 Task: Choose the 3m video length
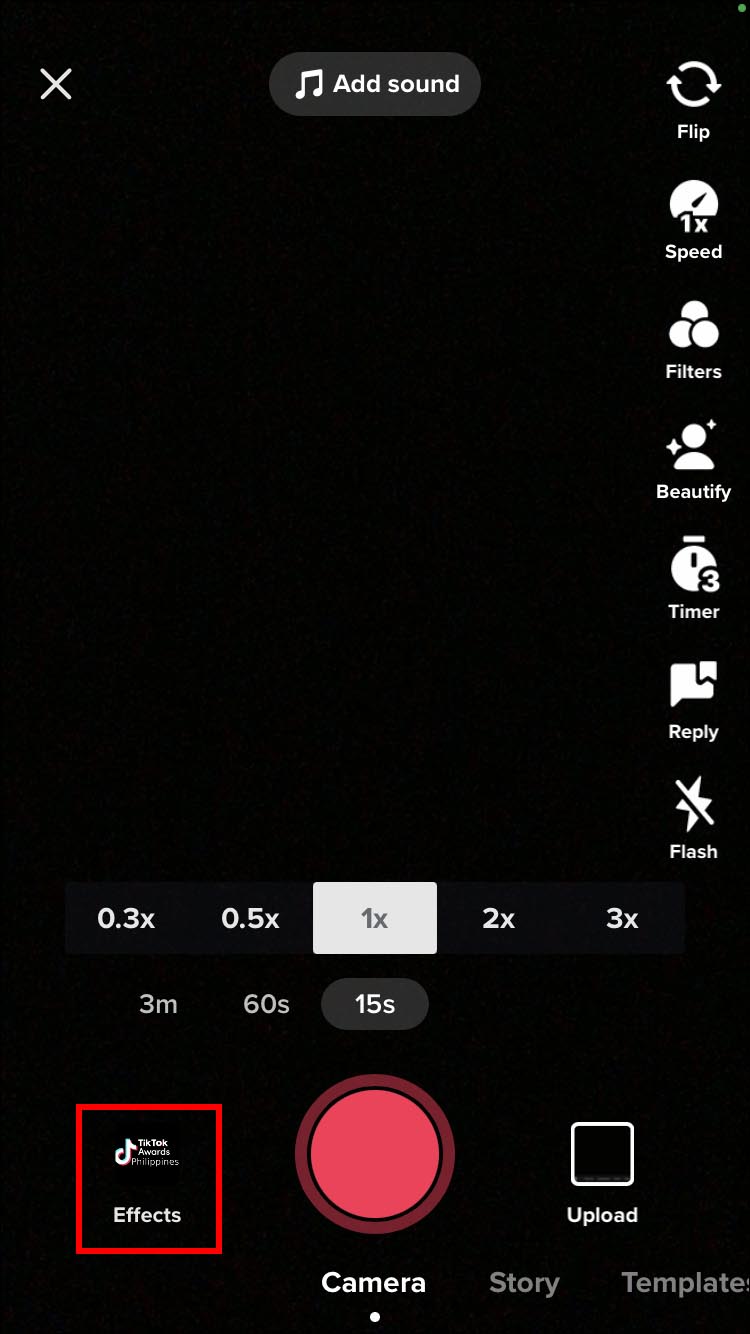pyautogui.click(x=158, y=1004)
